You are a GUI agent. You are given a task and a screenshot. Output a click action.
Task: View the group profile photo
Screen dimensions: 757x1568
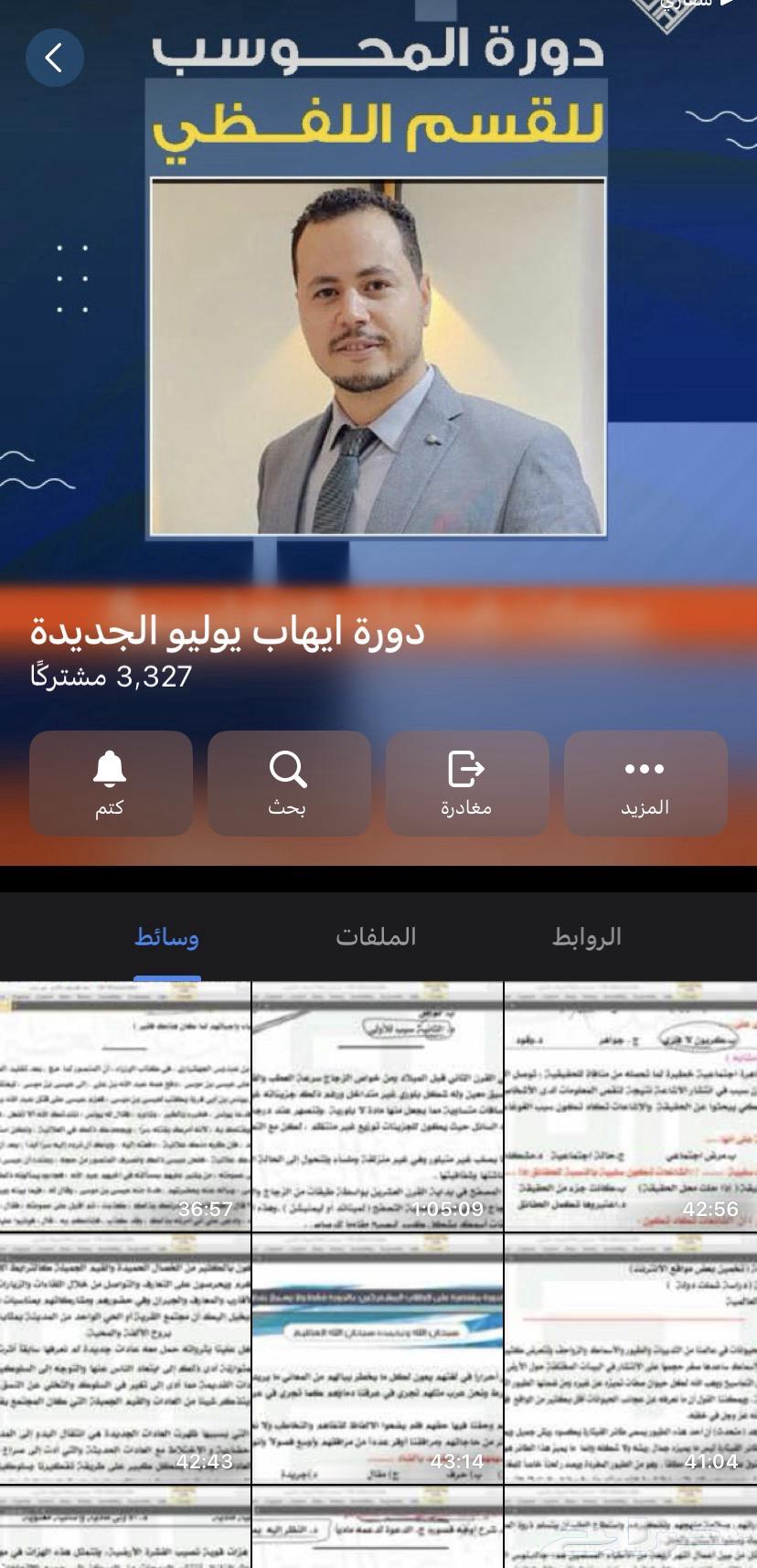378,357
